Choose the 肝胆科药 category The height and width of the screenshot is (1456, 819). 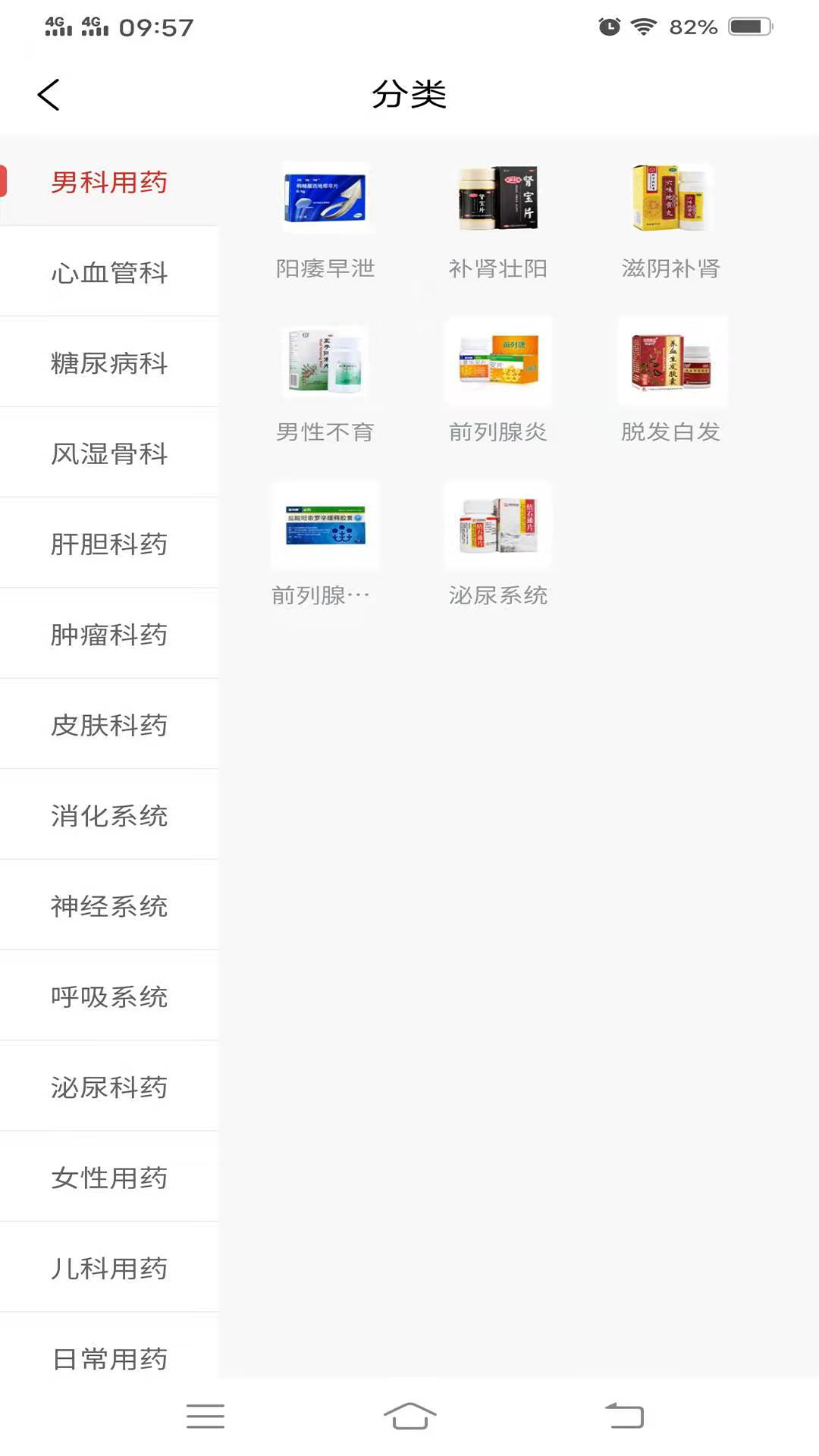(x=109, y=544)
